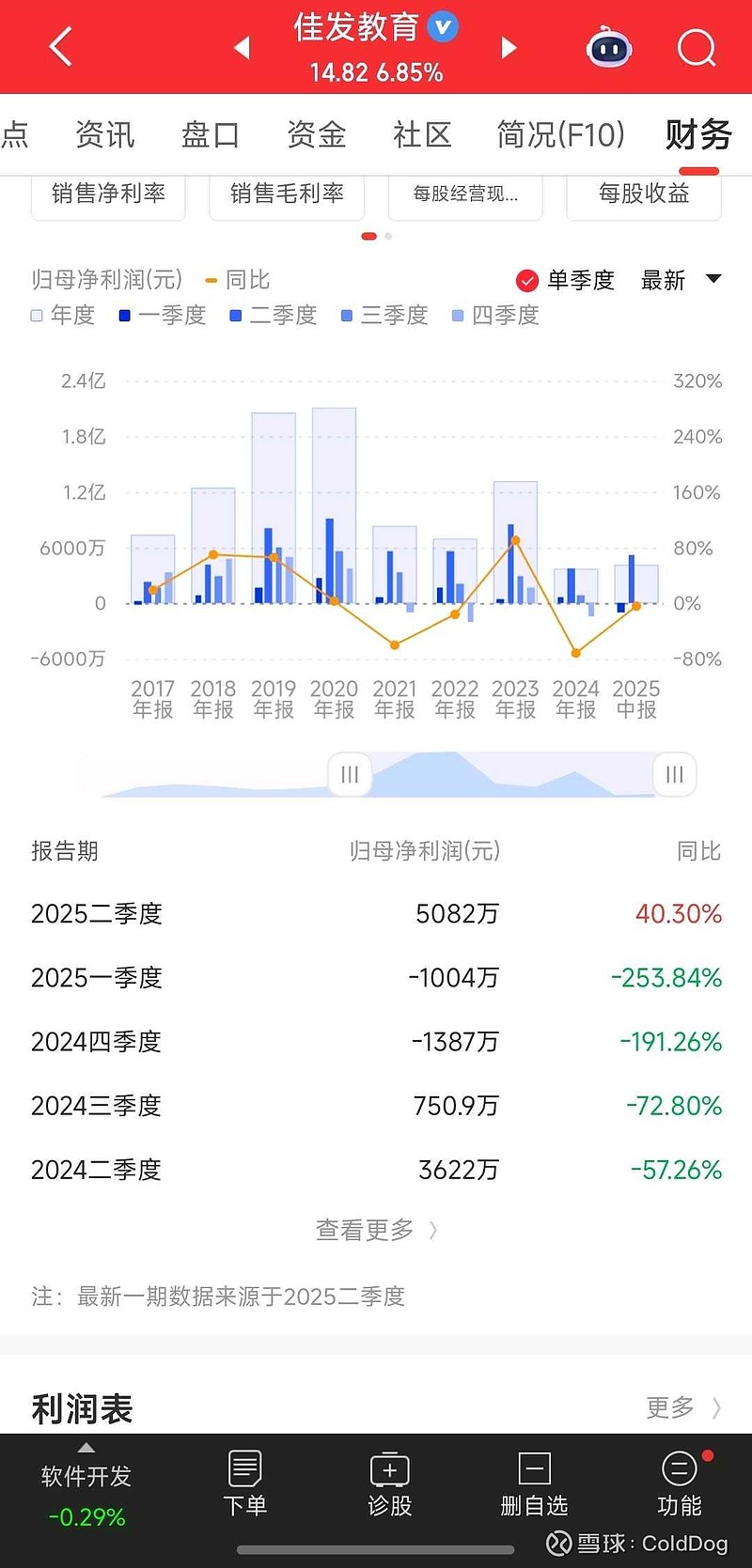
Task: Select the 销售净利率 chip
Action: (x=108, y=194)
